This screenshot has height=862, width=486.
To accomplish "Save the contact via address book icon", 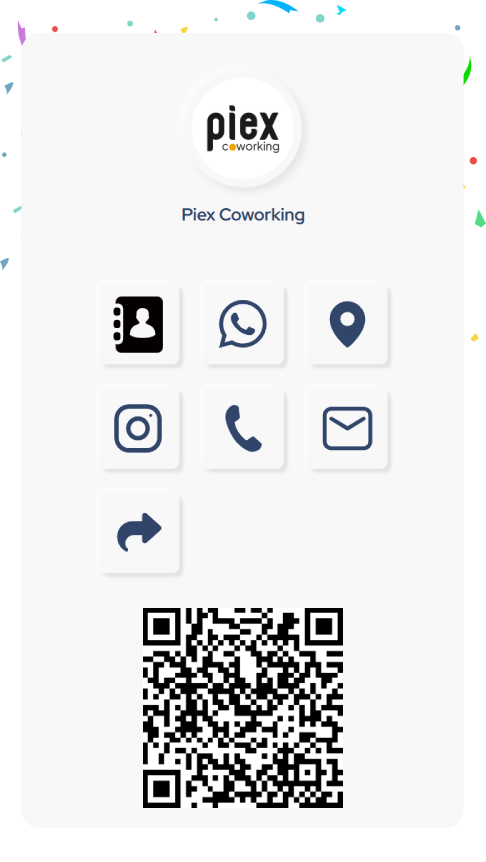I will 139,324.
